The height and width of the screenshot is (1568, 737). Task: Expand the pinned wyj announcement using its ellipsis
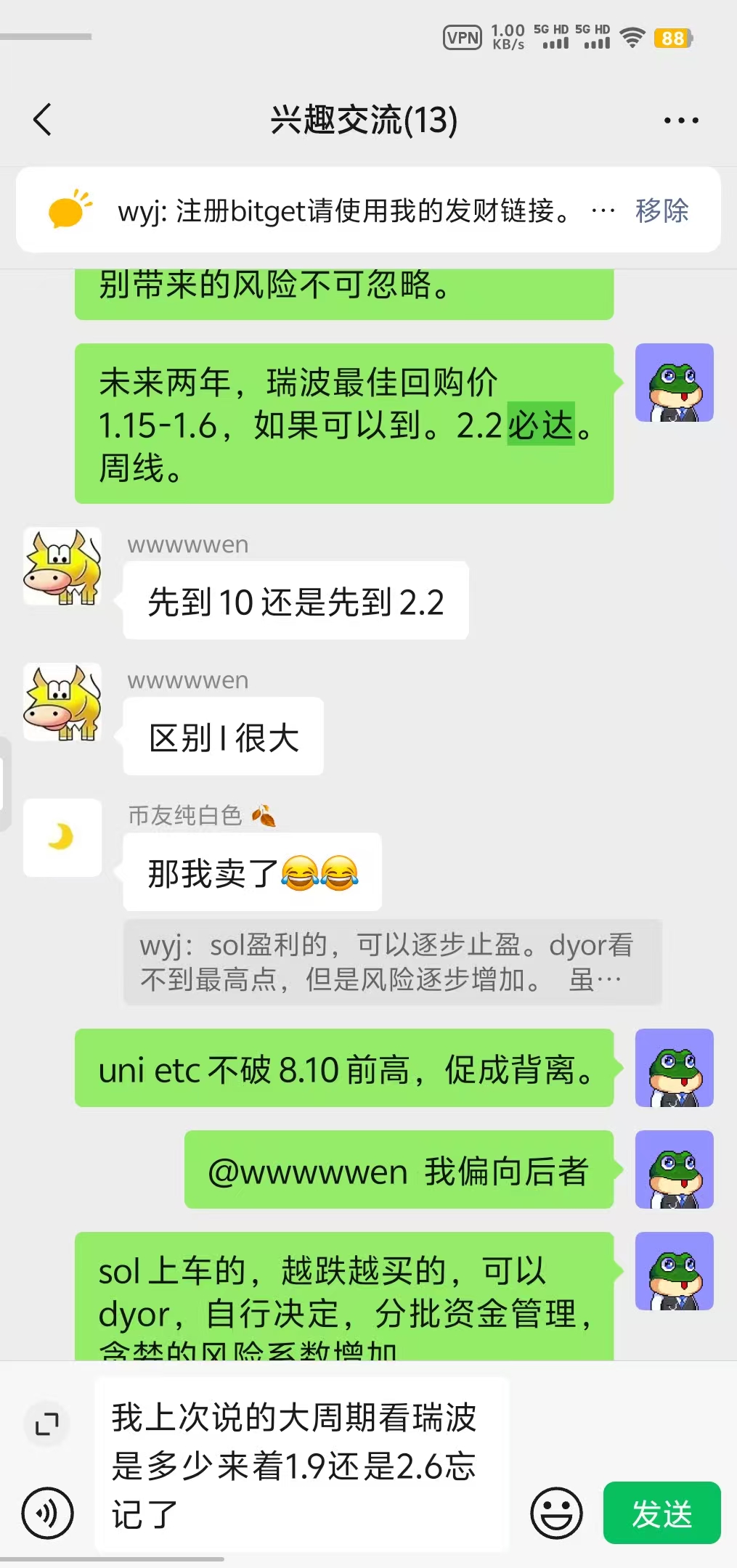(x=602, y=211)
